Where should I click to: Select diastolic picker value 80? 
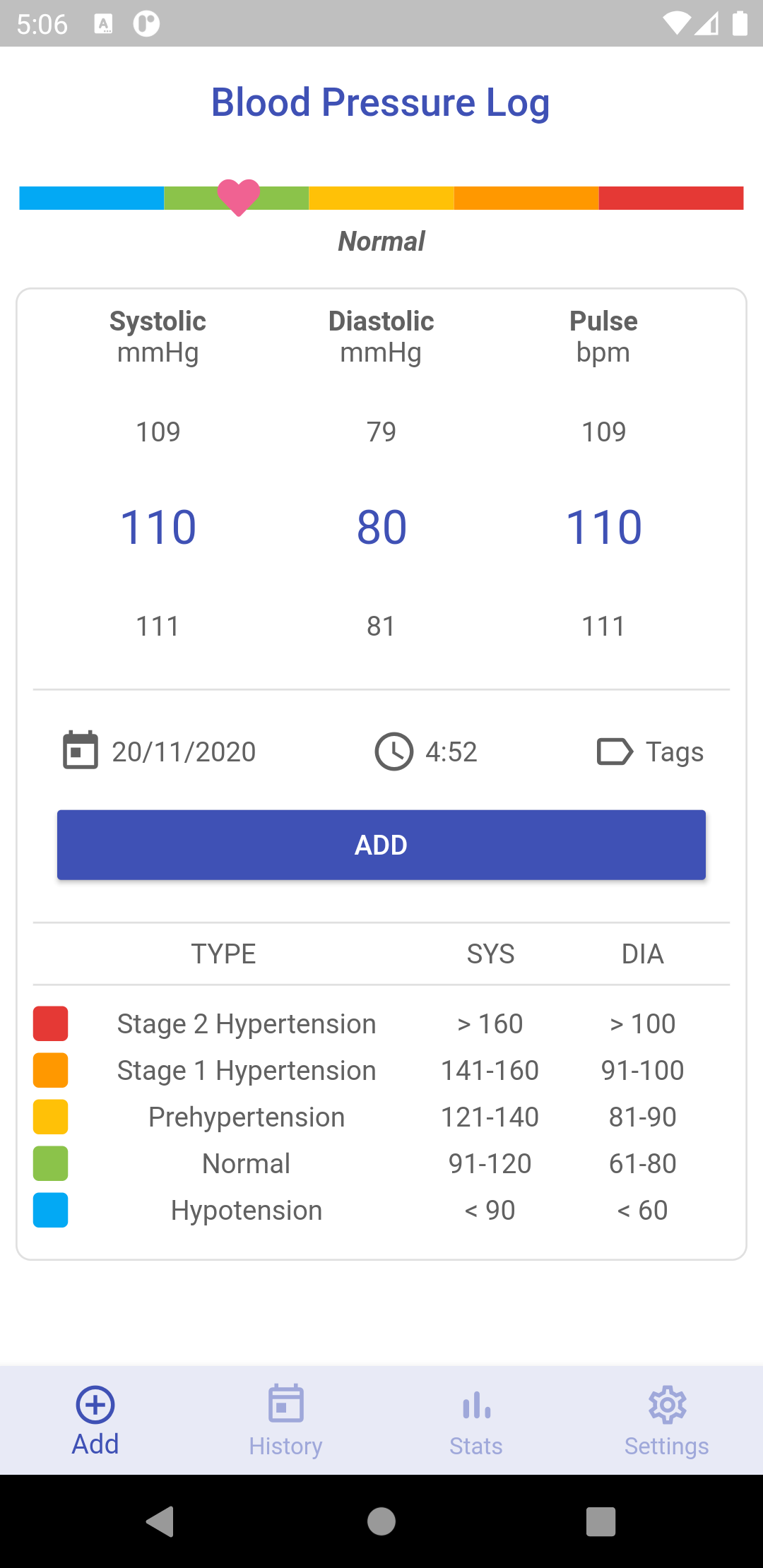381,528
